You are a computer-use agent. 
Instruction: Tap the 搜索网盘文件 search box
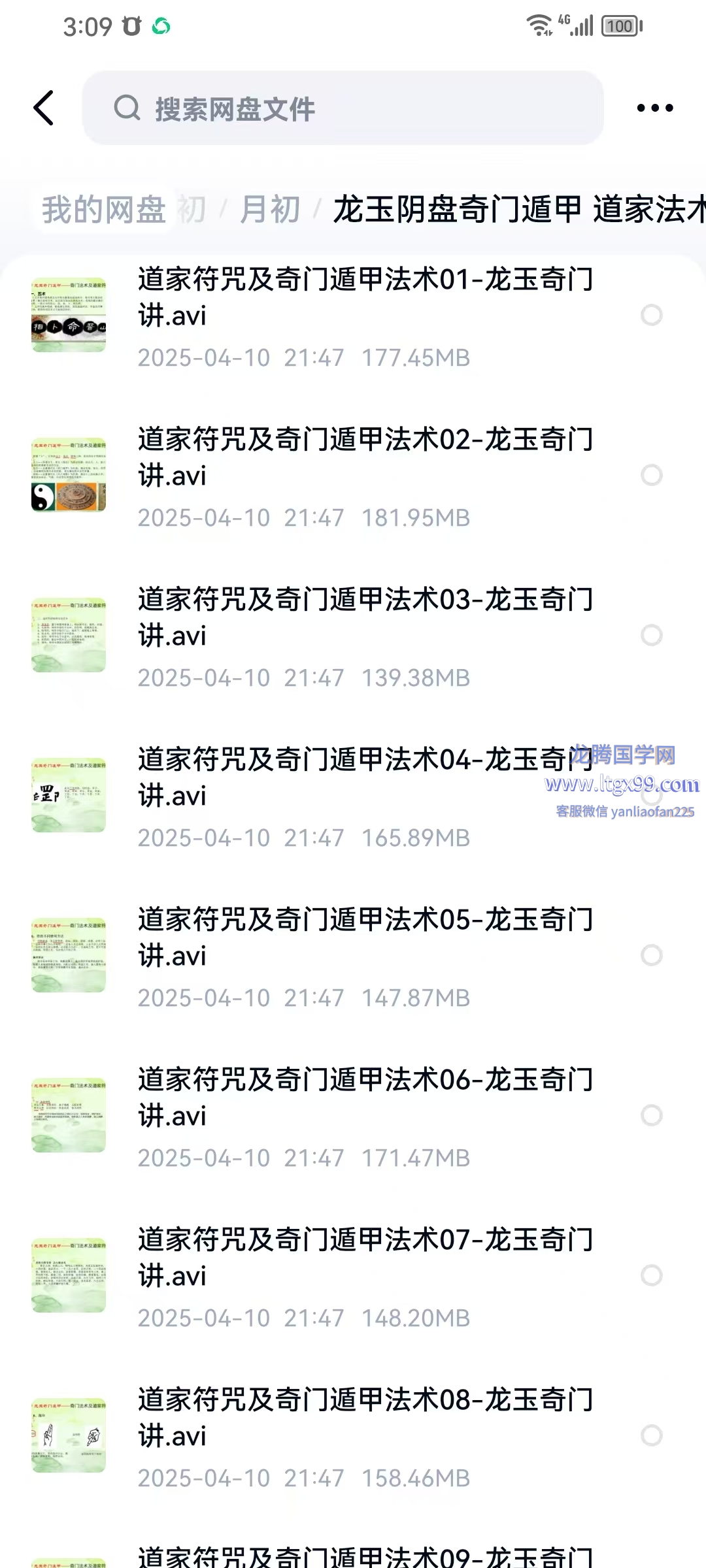click(343, 108)
